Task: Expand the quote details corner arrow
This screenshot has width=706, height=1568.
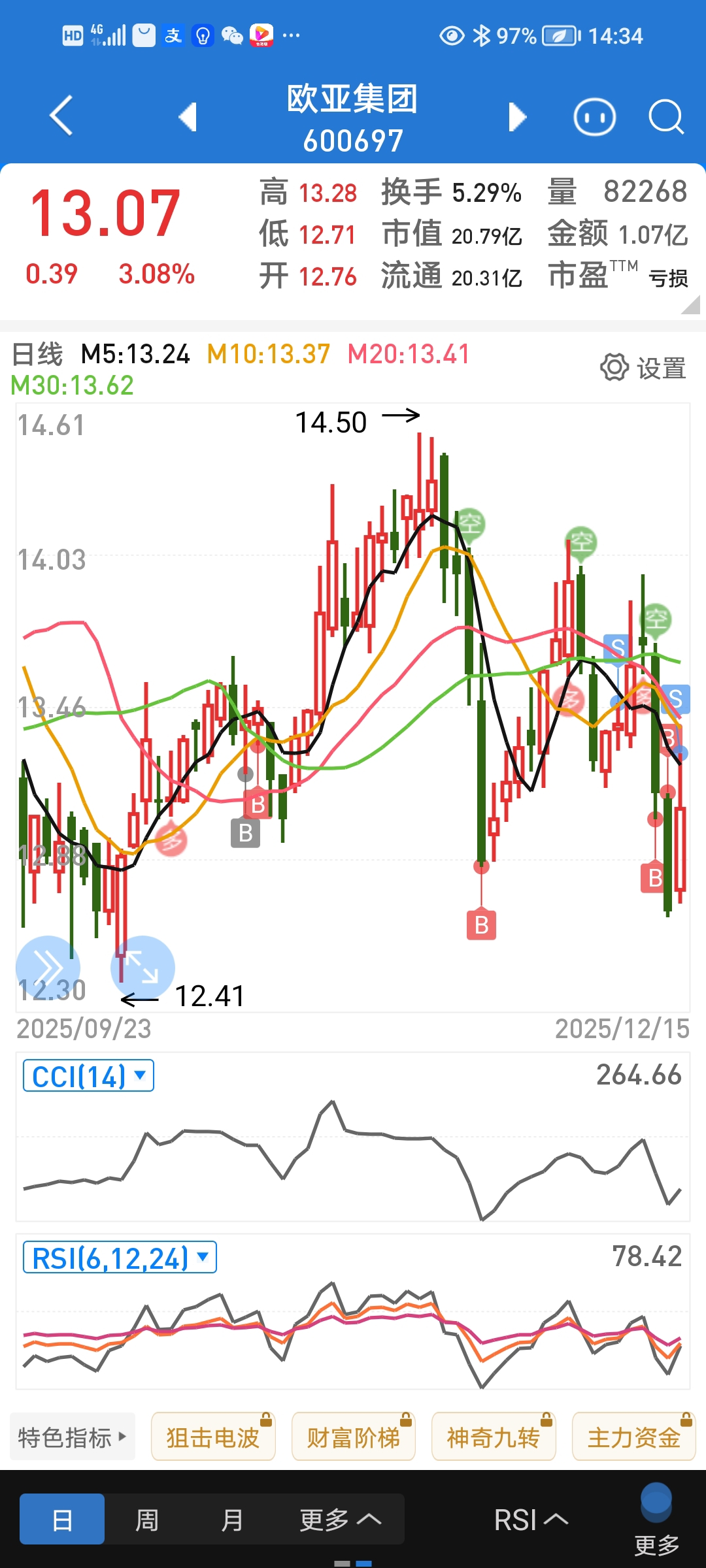Action: pos(690,305)
